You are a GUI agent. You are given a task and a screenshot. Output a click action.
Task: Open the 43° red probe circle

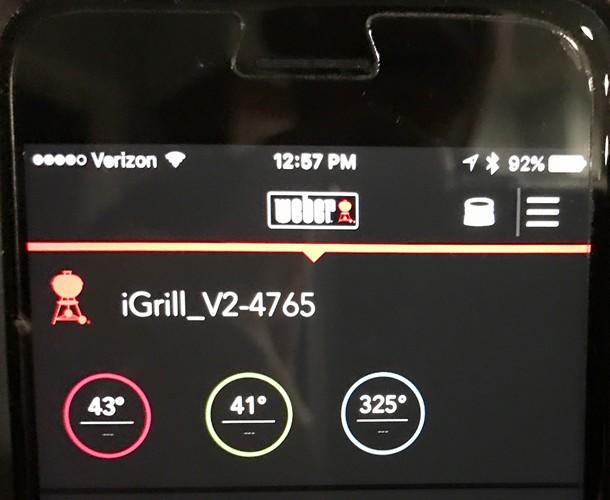coord(107,414)
